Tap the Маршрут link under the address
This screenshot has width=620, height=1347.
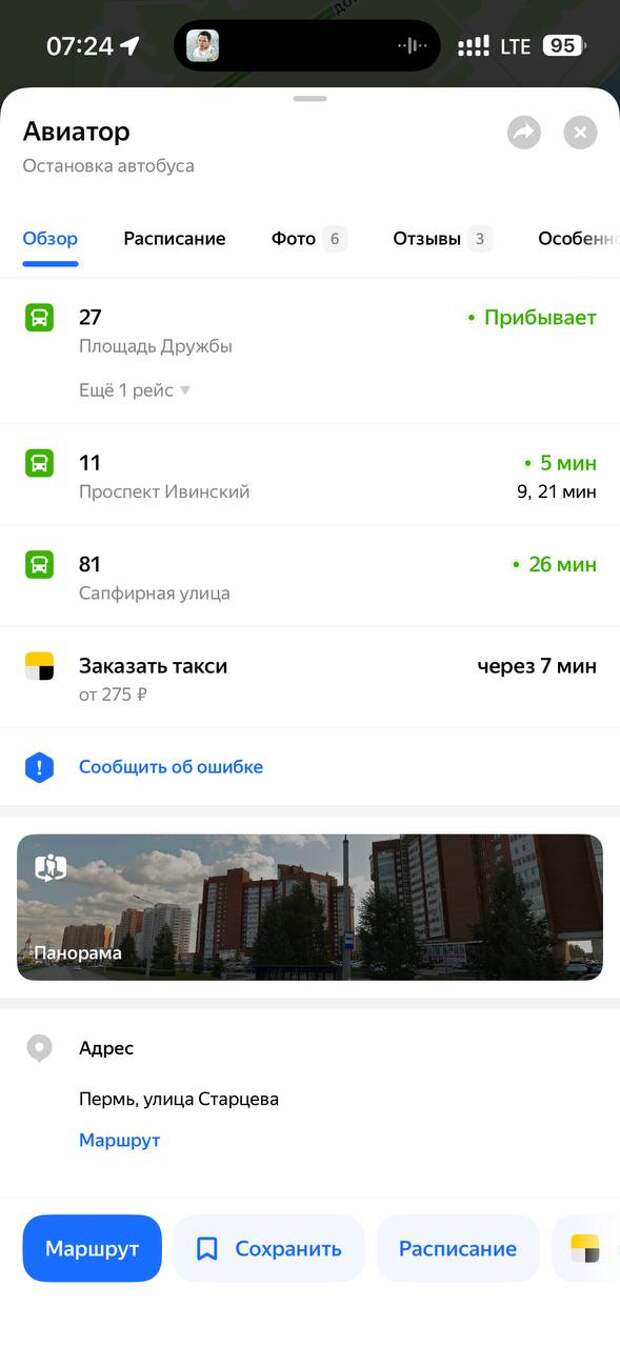click(119, 1140)
